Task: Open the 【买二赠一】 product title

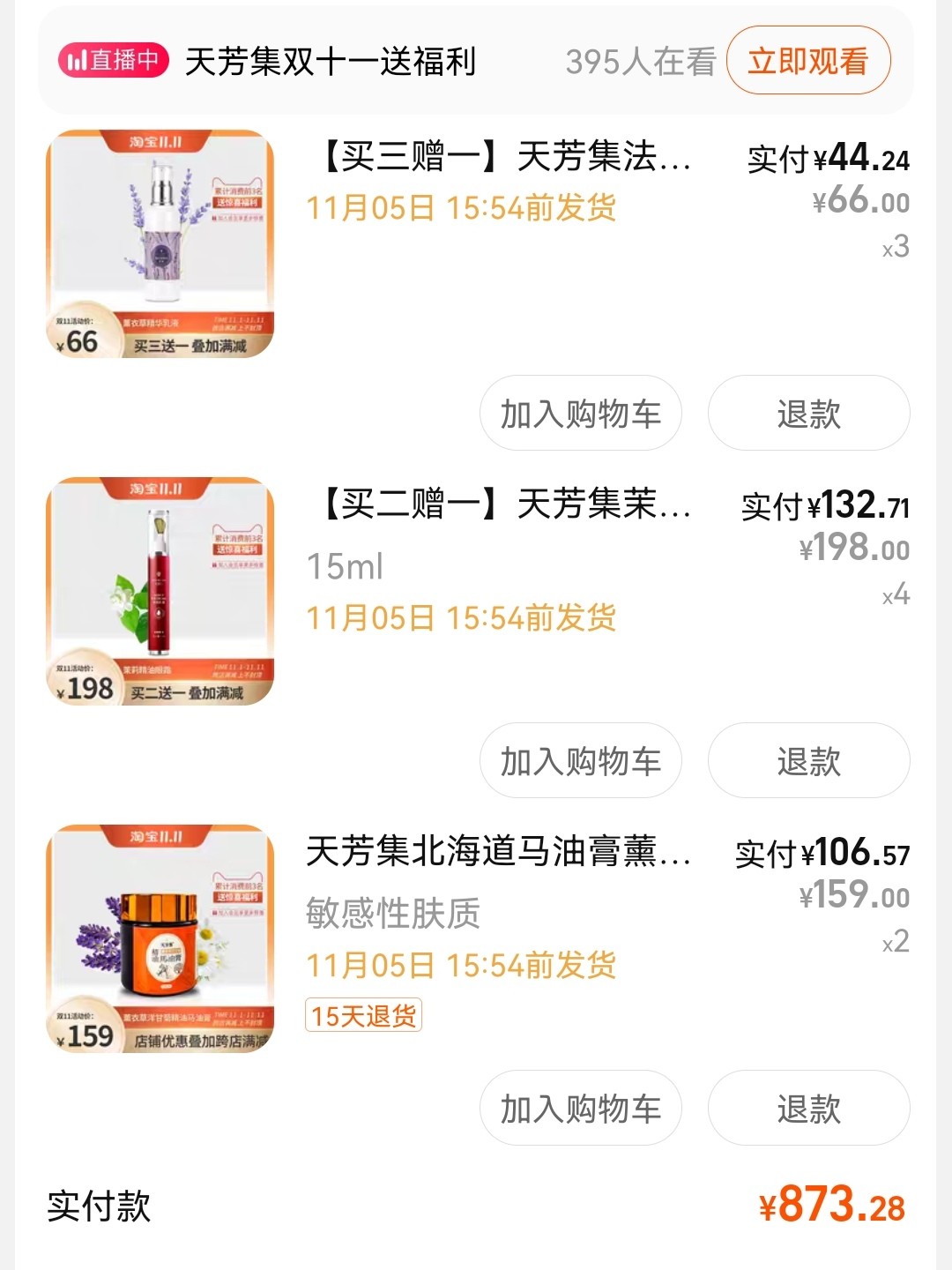Action: coord(502,504)
